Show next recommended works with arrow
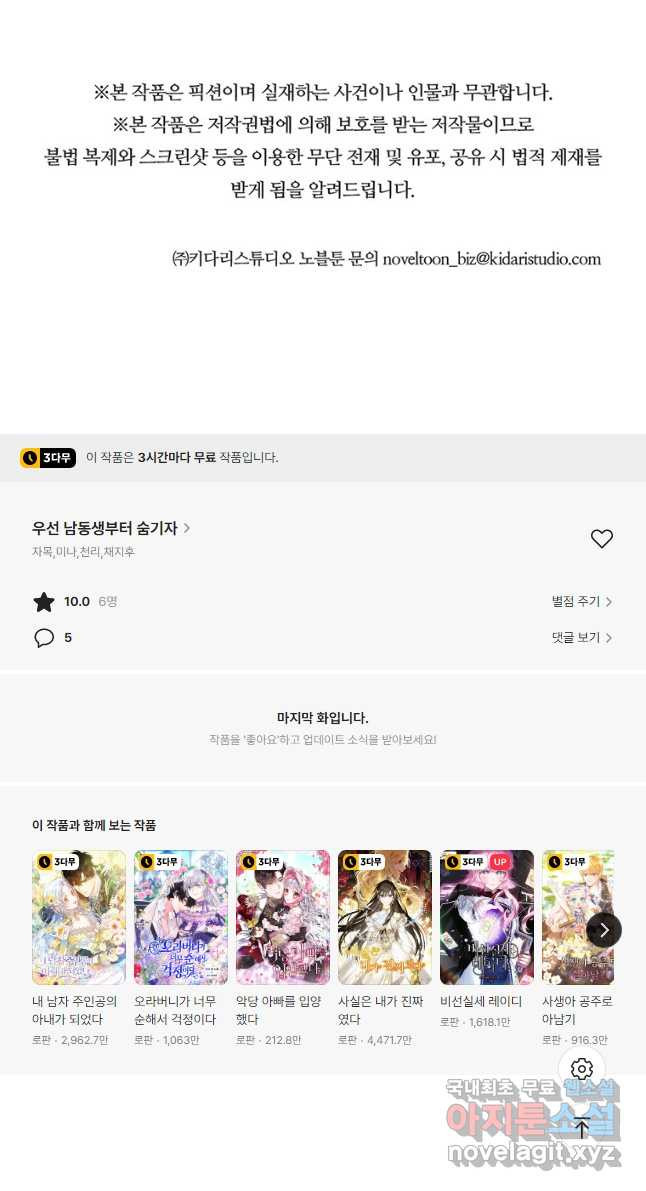 [604, 930]
